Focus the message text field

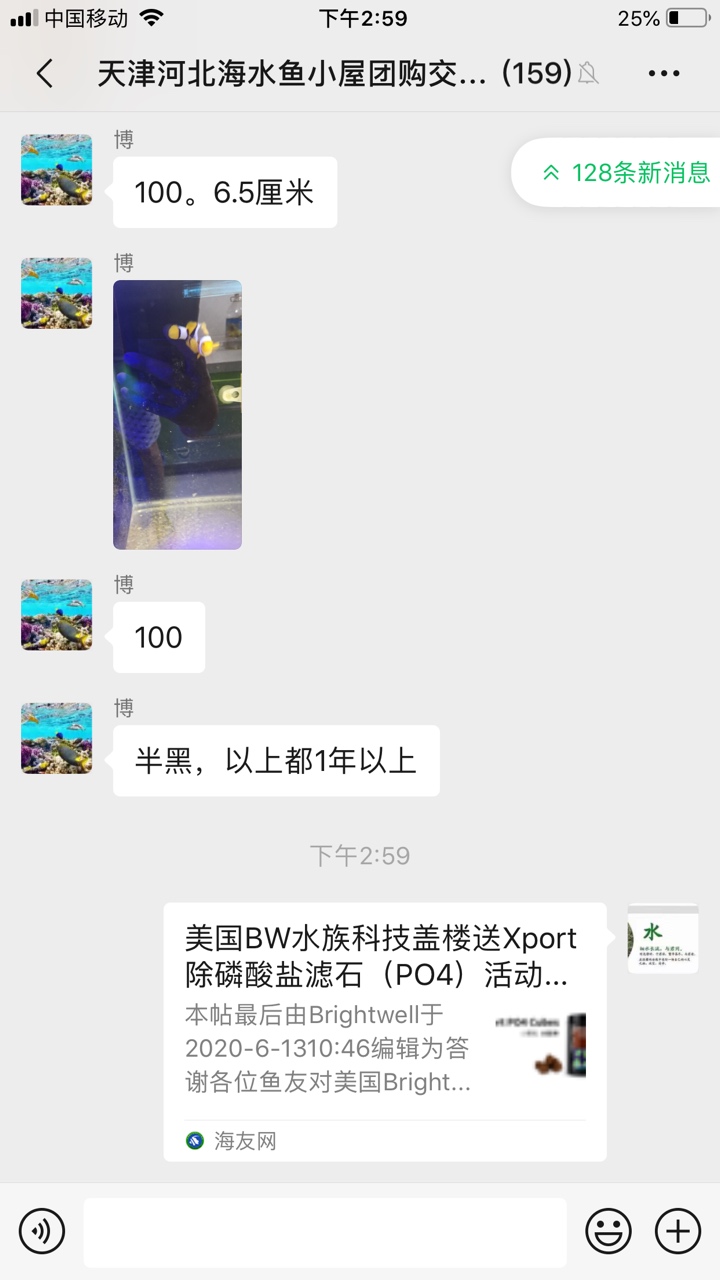tap(324, 1231)
